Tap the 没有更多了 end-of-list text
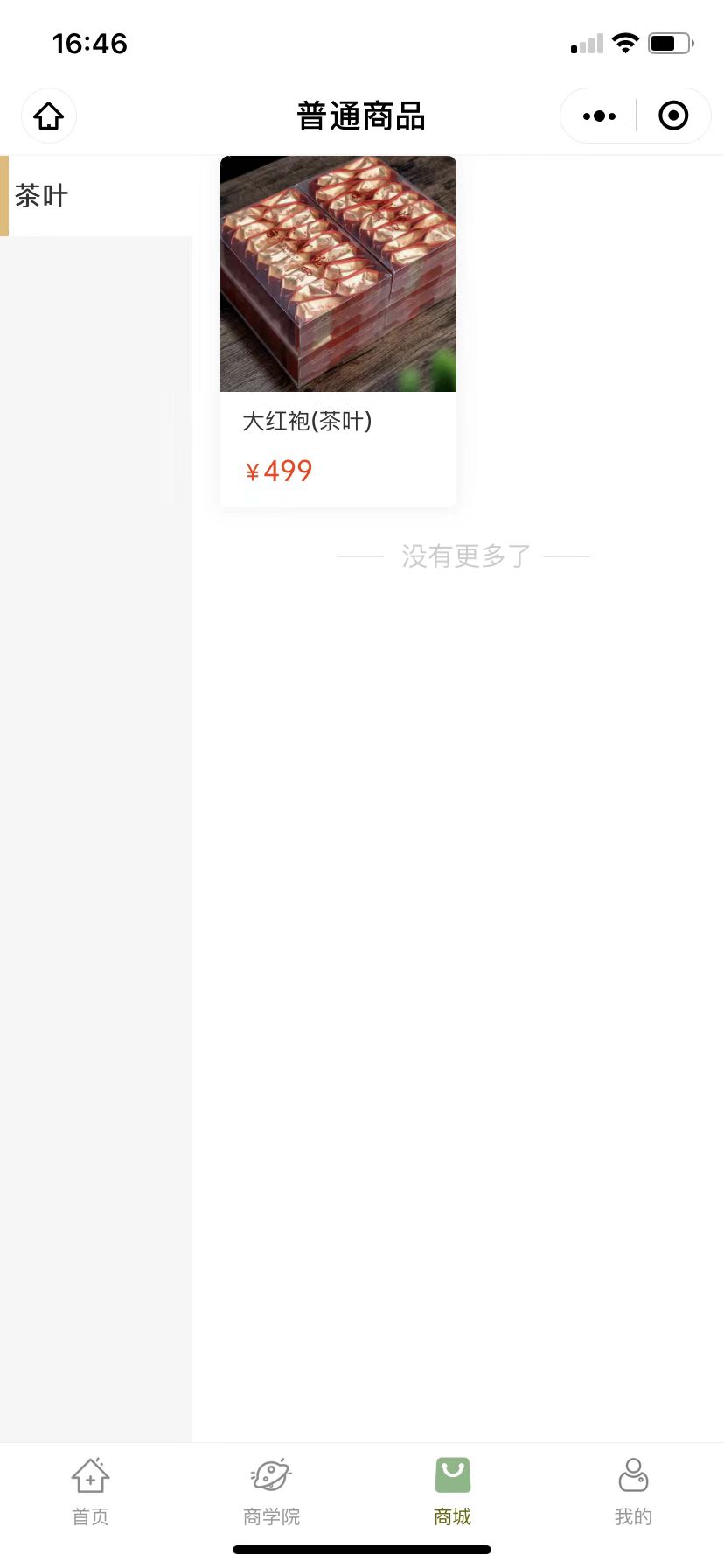This screenshot has width=724, height=1568. pos(463,556)
